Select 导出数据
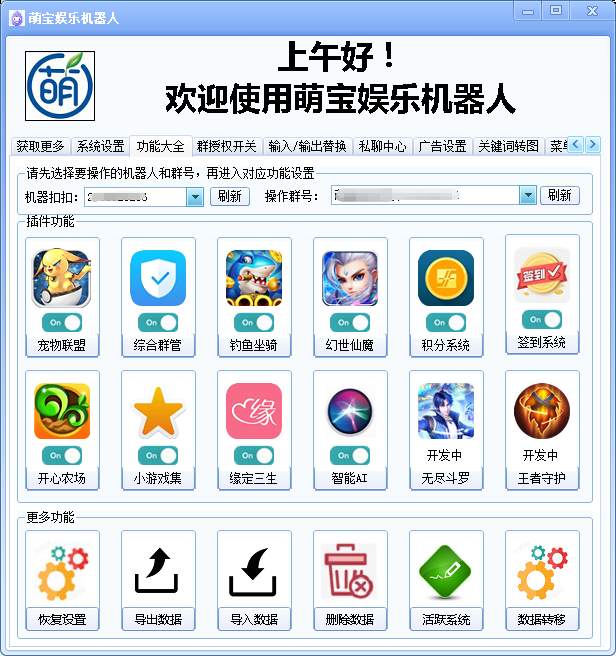 pyautogui.click(x=157, y=580)
